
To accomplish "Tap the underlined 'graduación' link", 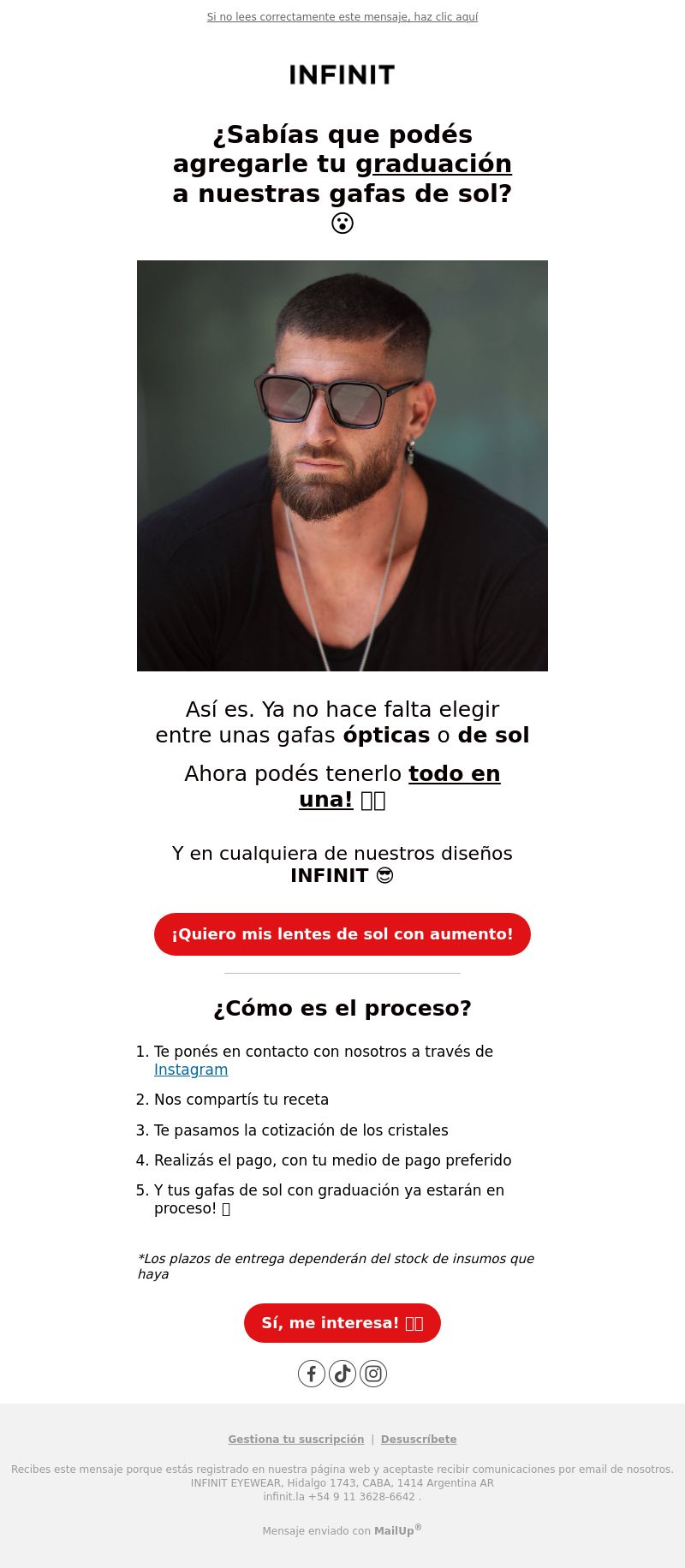I will click(433, 164).
